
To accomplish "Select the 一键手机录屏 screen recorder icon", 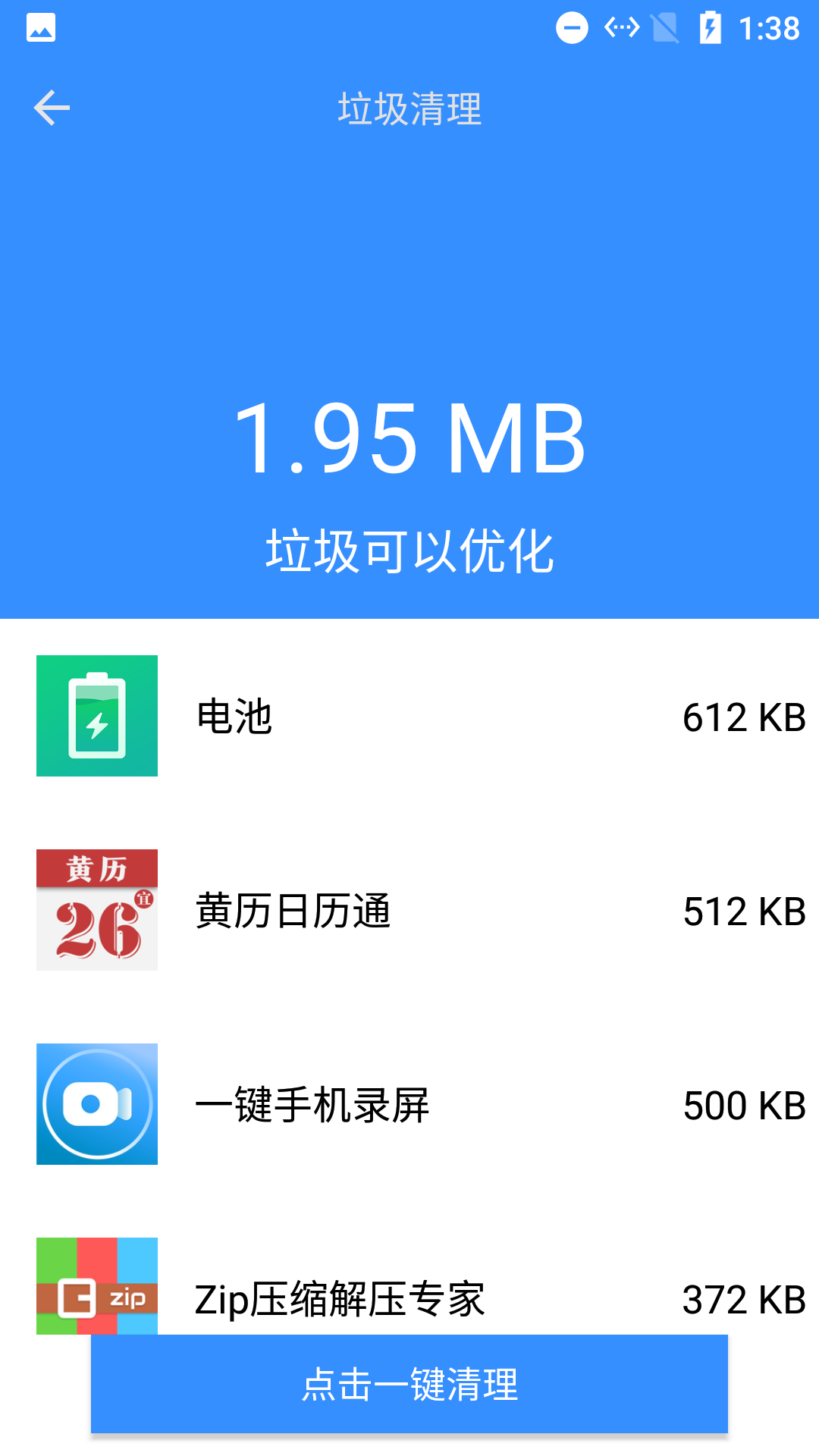I will click(x=96, y=1105).
